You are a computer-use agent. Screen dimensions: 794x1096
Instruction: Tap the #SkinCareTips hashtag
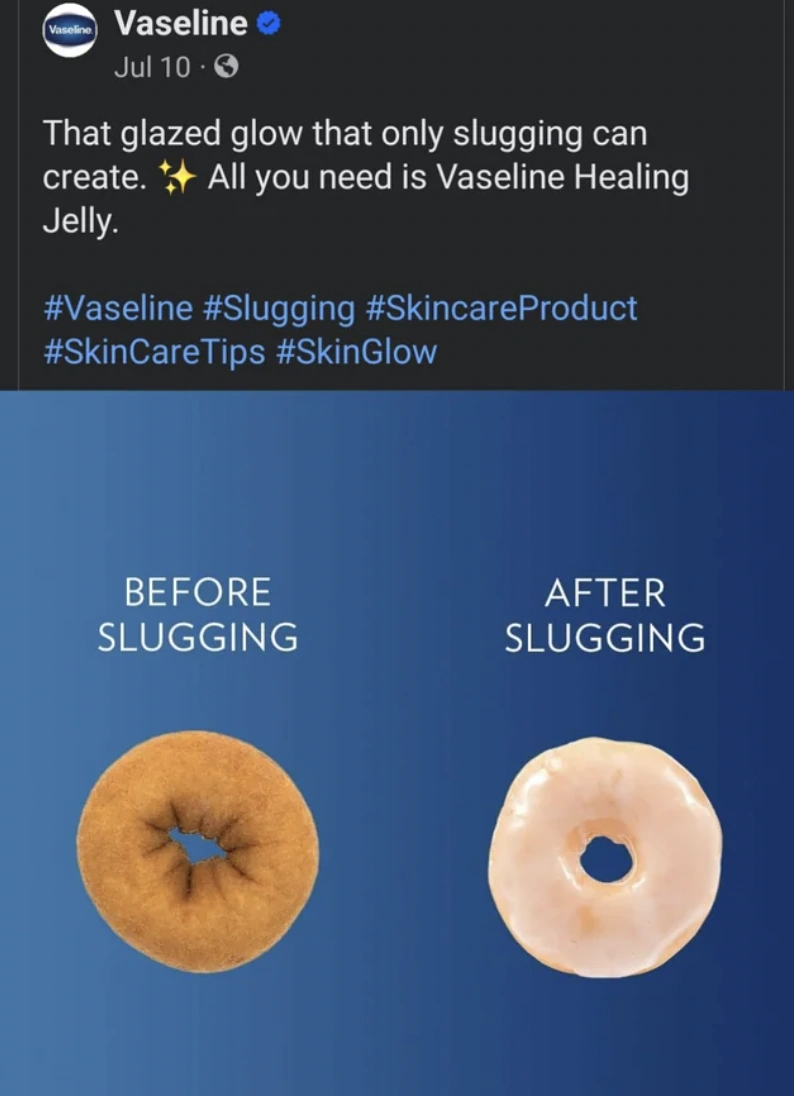pos(154,352)
